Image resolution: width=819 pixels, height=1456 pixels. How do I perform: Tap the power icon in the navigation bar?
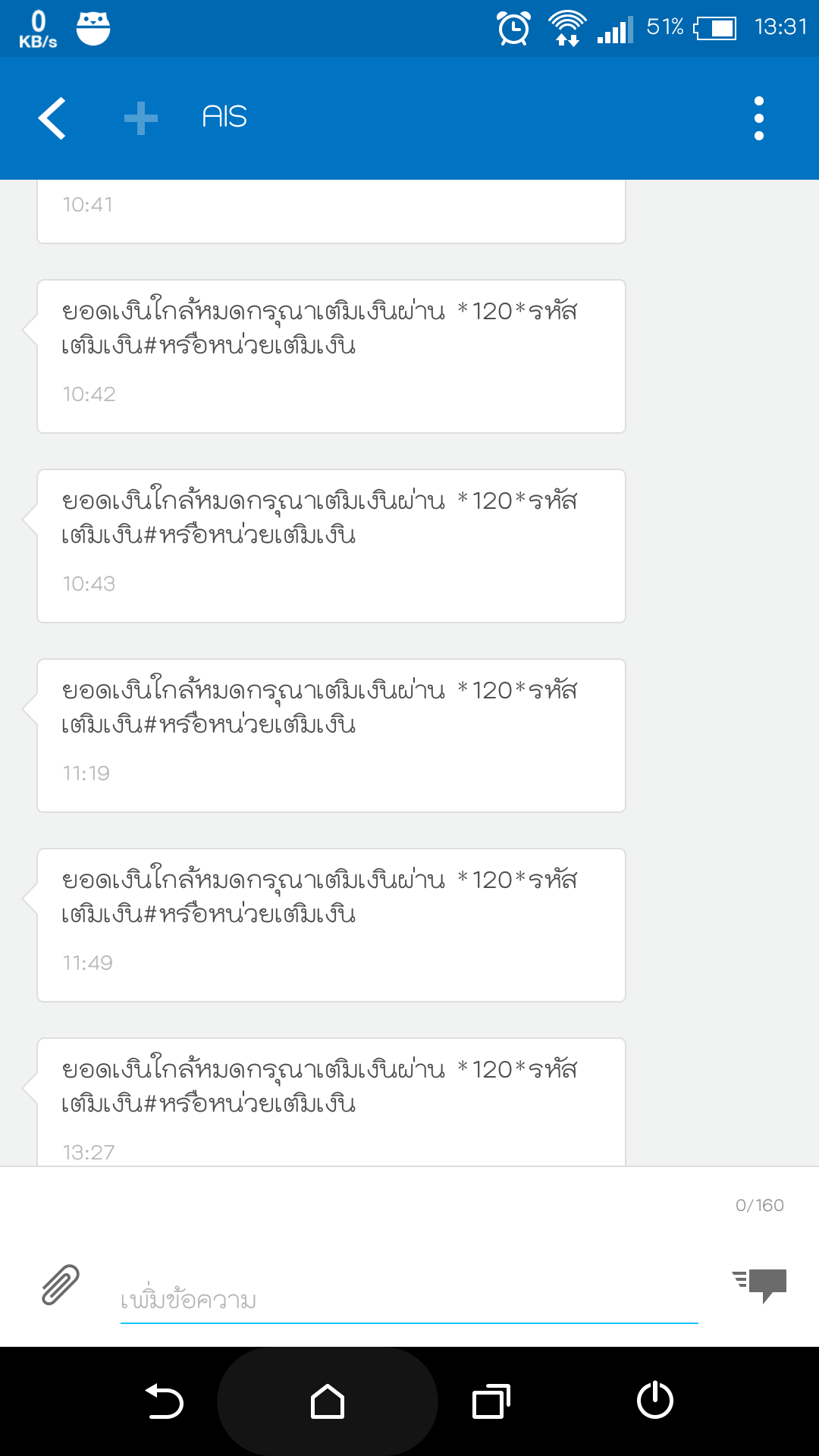[x=655, y=1400]
